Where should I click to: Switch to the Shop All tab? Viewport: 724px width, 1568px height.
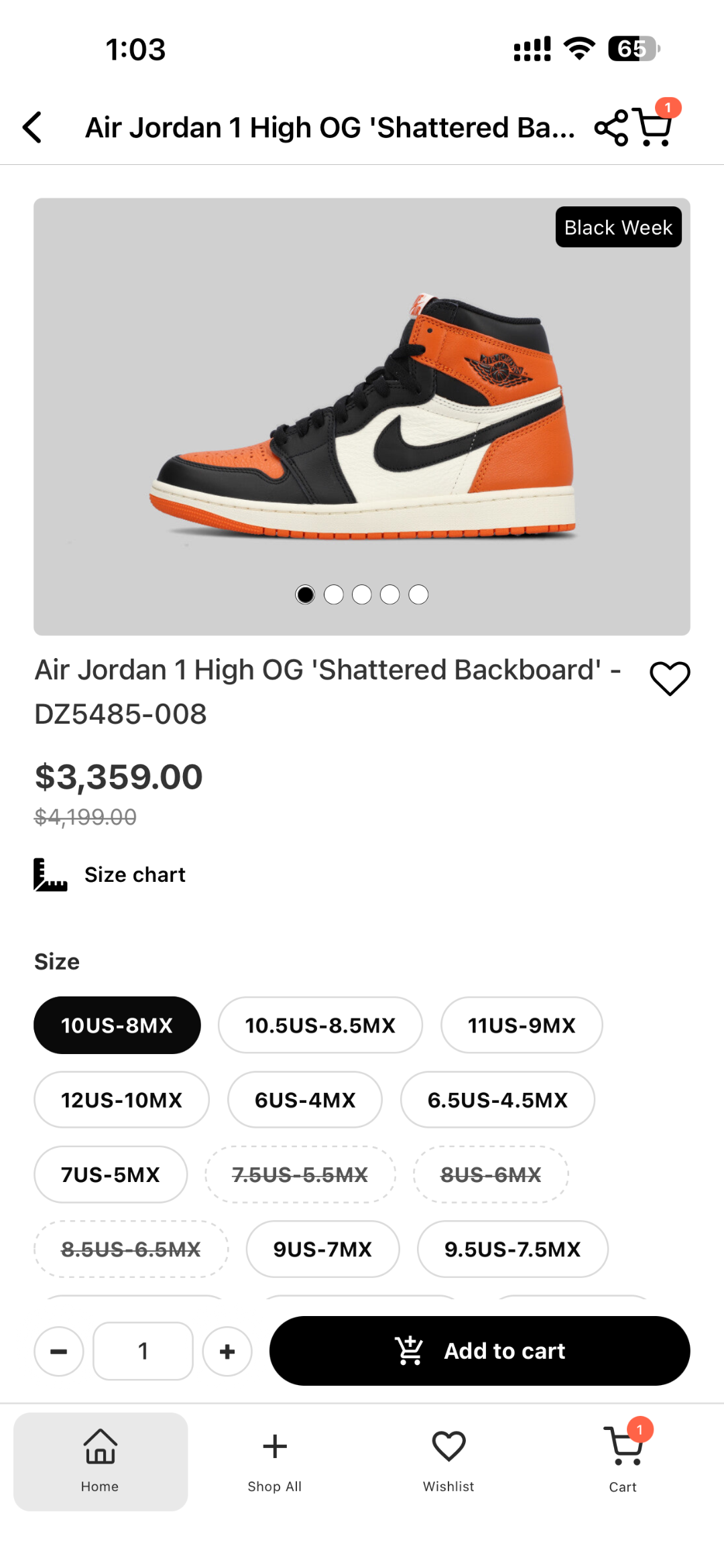click(x=275, y=1462)
